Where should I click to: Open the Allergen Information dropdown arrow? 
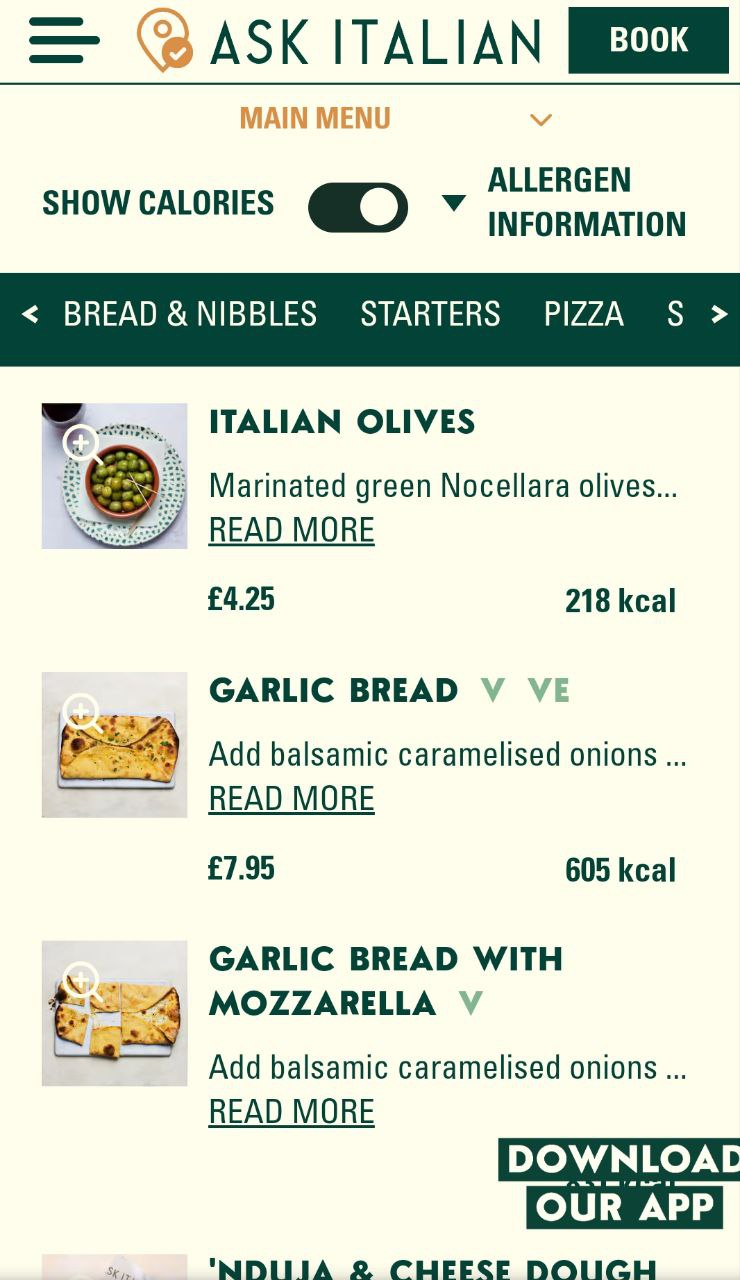click(x=455, y=203)
